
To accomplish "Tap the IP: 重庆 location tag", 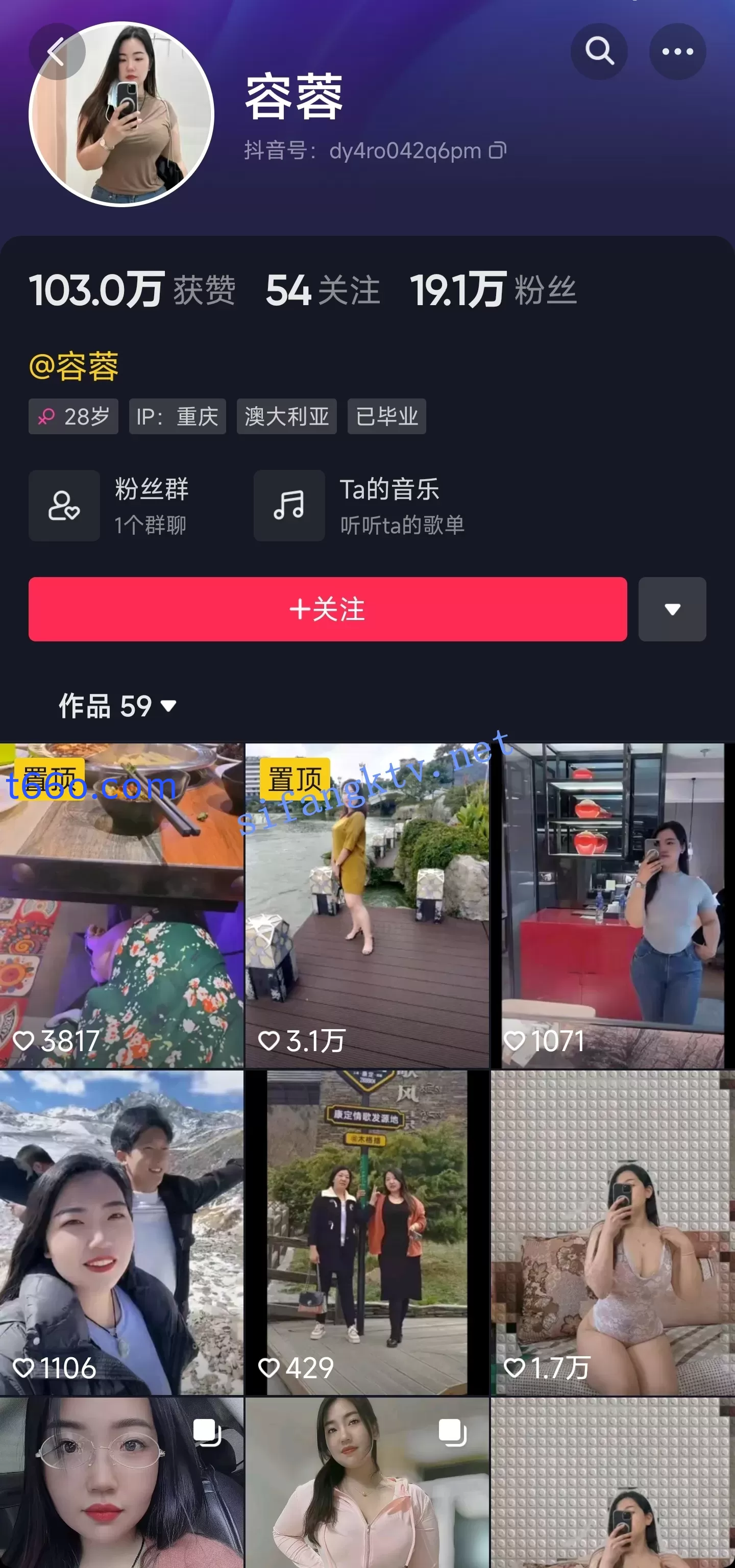I will [177, 416].
